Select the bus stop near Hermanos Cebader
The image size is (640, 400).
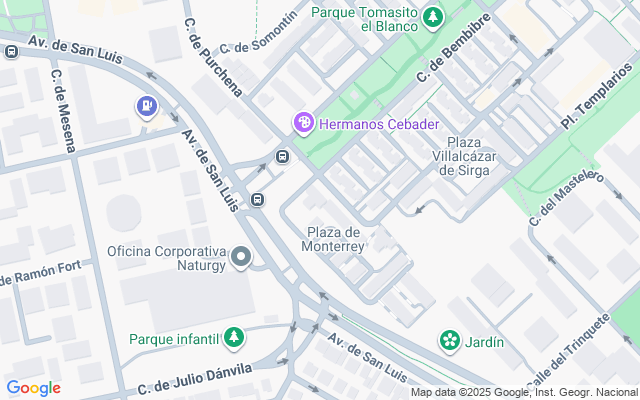(x=283, y=157)
